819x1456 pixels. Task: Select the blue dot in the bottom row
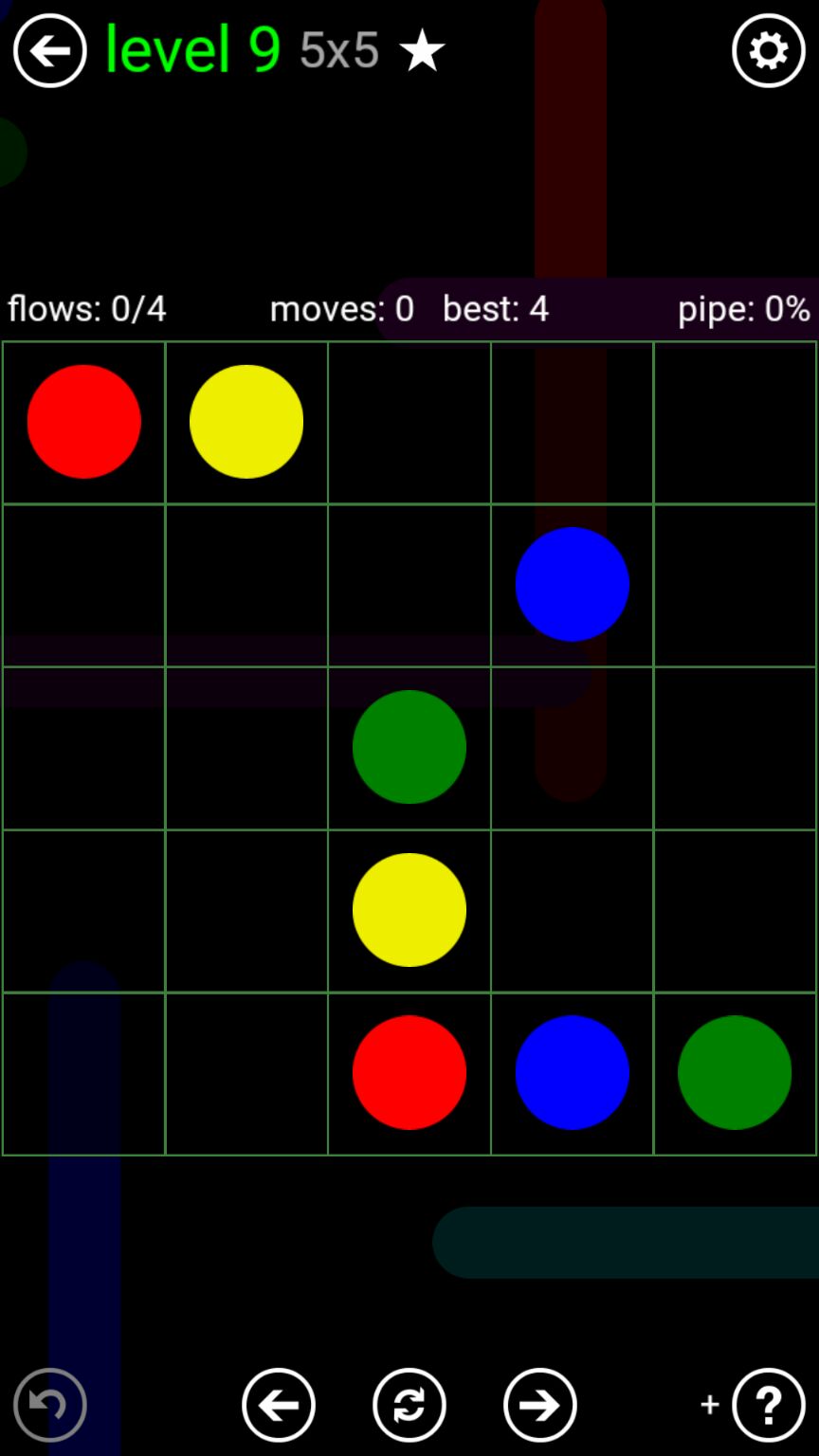pos(573,1072)
